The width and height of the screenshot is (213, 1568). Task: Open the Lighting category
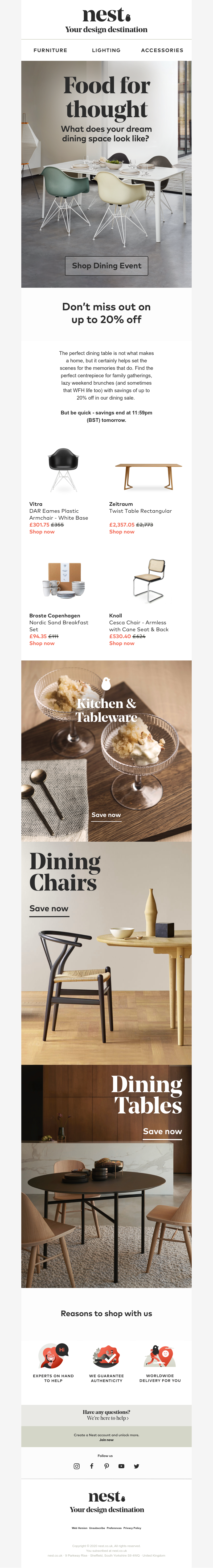[106, 50]
